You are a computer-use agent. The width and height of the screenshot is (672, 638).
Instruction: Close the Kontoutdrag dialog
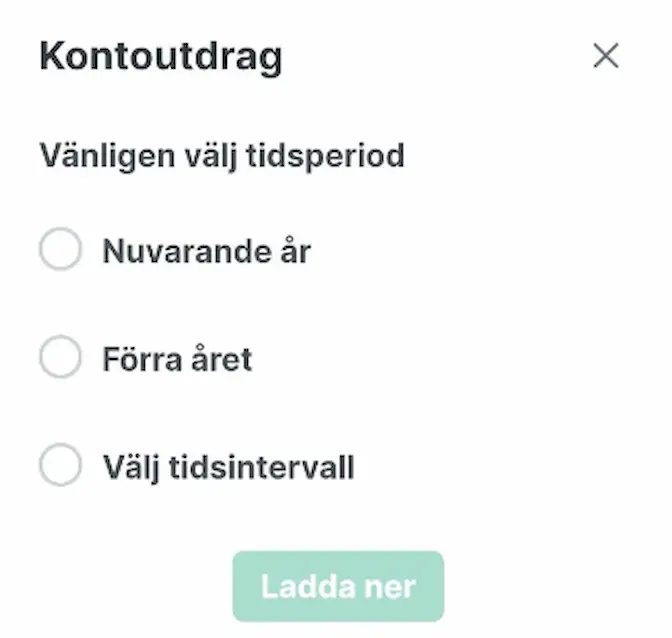tap(605, 56)
